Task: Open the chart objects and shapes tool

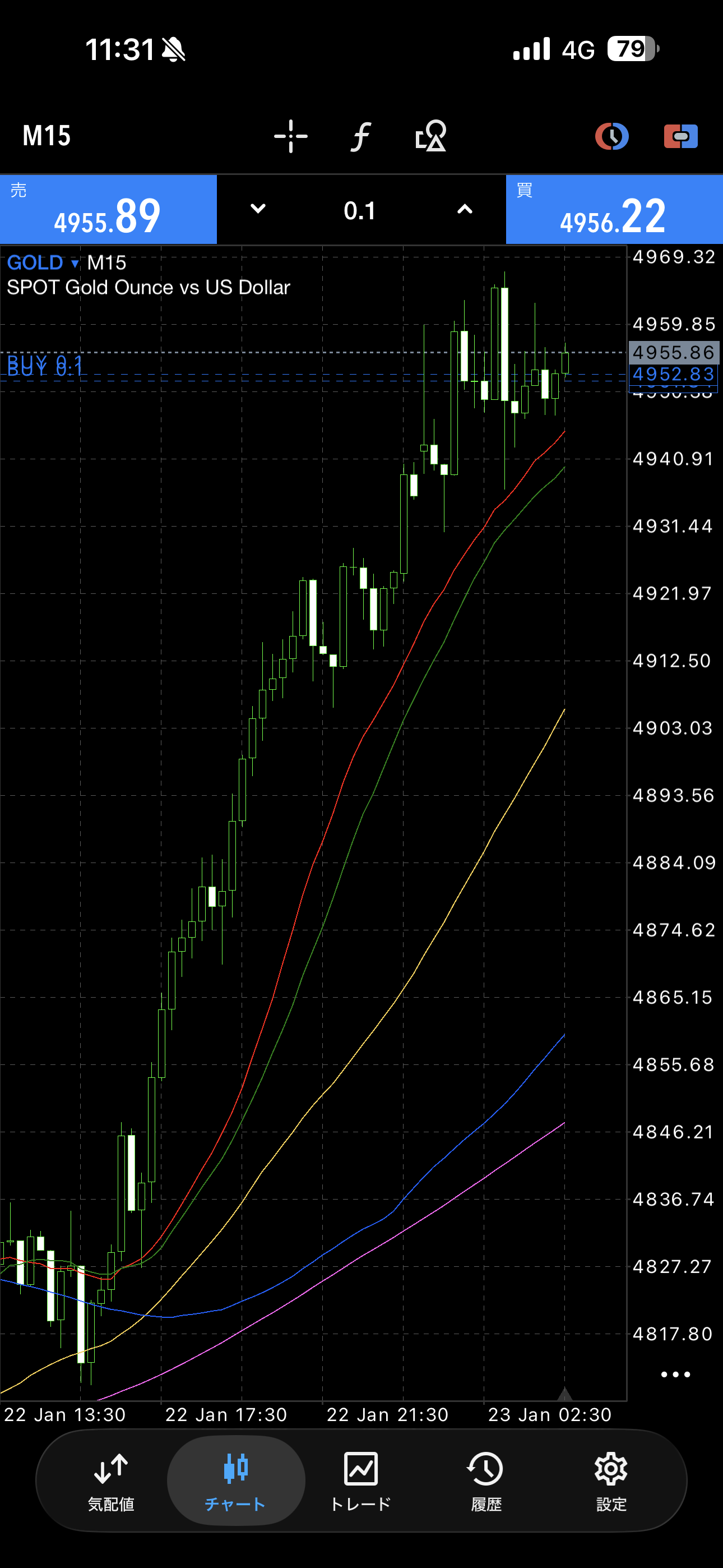Action: click(x=431, y=136)
